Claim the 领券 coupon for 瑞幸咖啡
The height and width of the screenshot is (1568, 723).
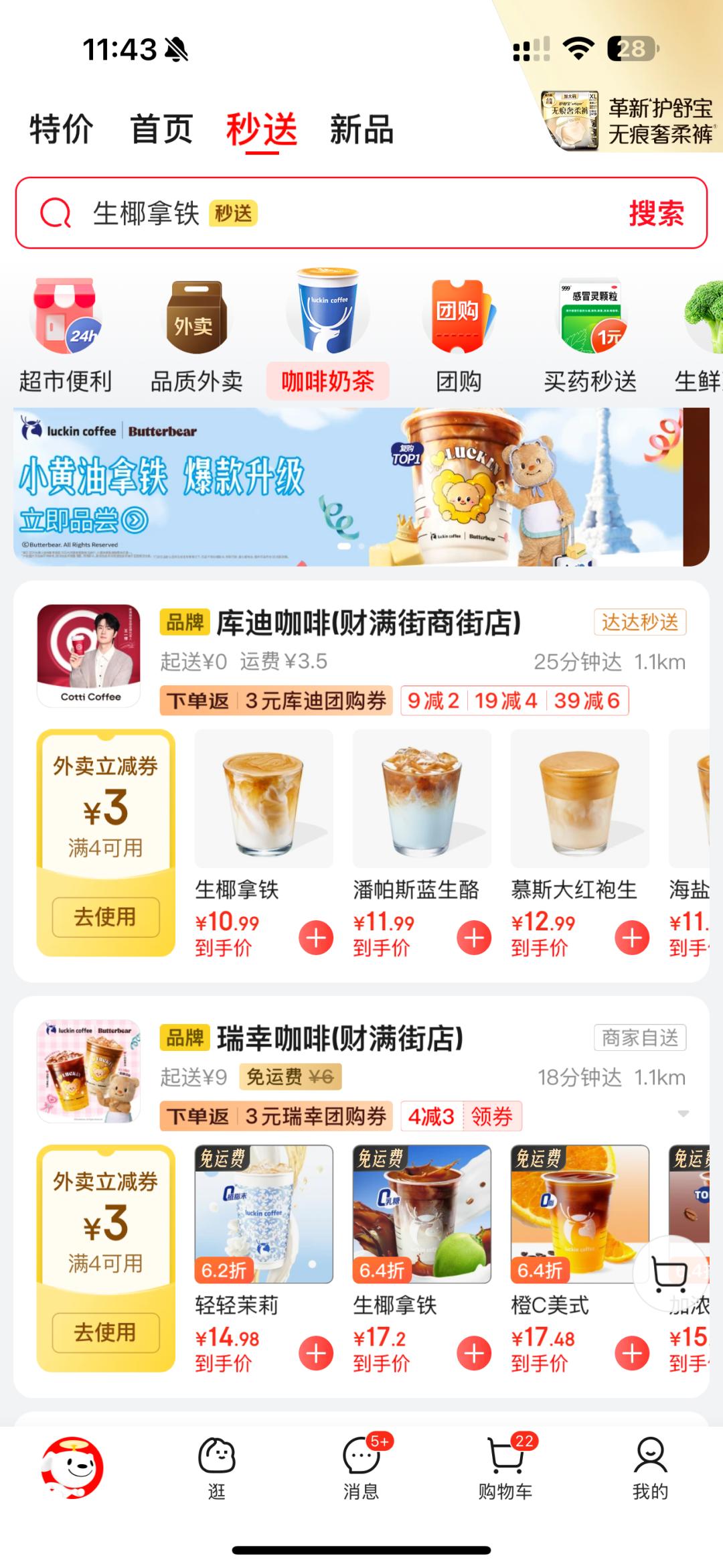point(492,1117)
